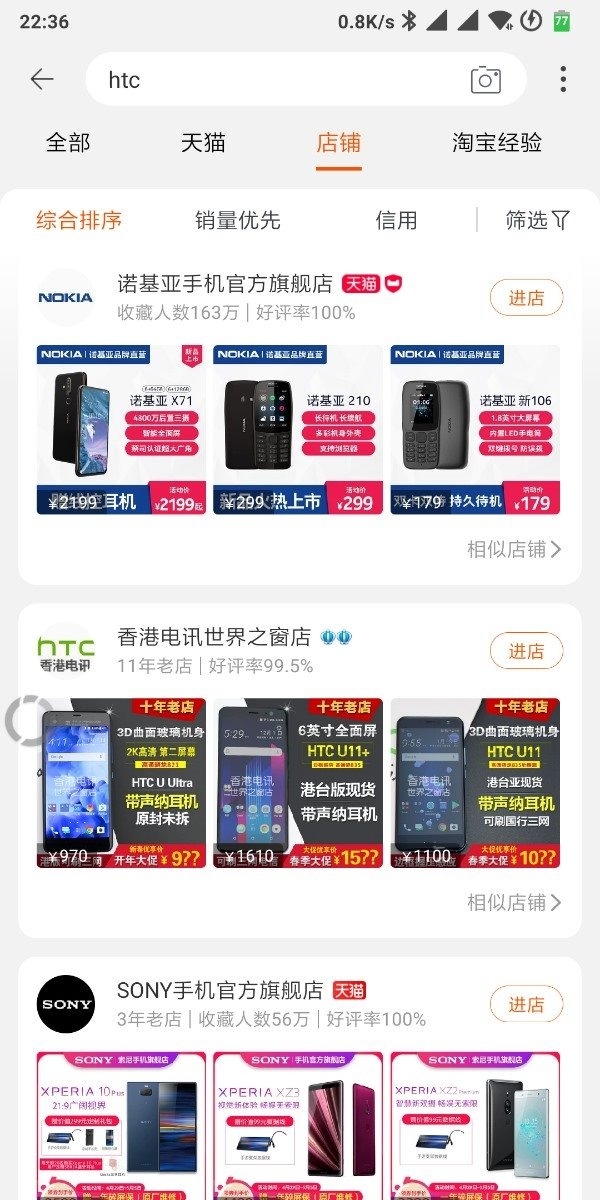Enter SONY手机官方旗舰店 via 进店
Image resolution: width=600 pixels, height=1200 pixels.
click(x=526, y=1004)
